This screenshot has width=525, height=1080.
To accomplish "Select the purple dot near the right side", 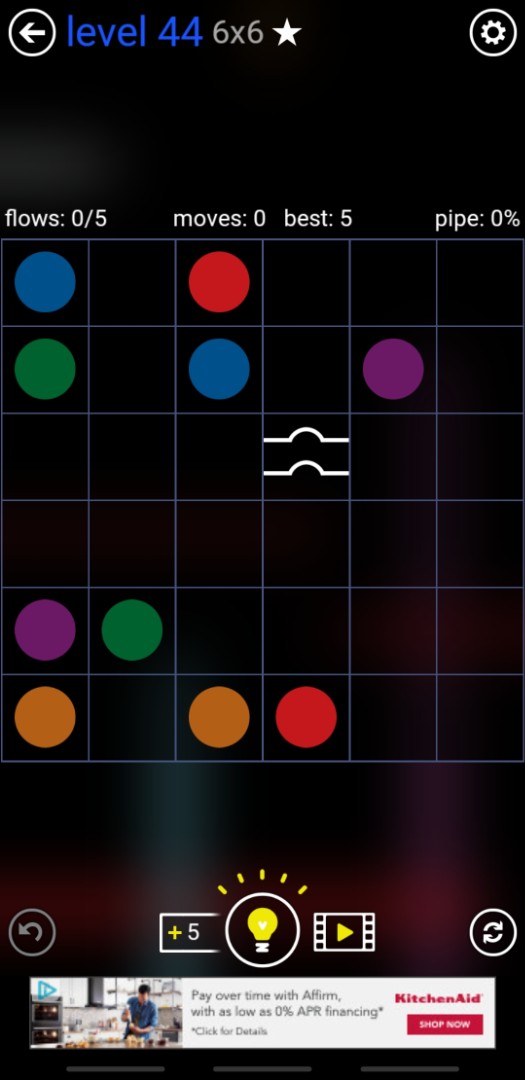I will pos(393,368).
